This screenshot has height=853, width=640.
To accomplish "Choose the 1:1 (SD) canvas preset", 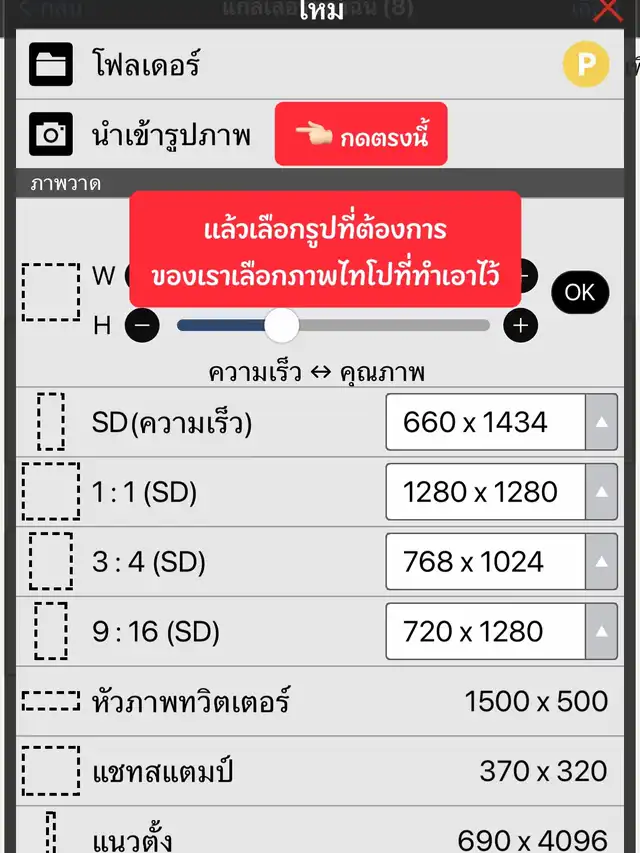I will click(144, 492).
